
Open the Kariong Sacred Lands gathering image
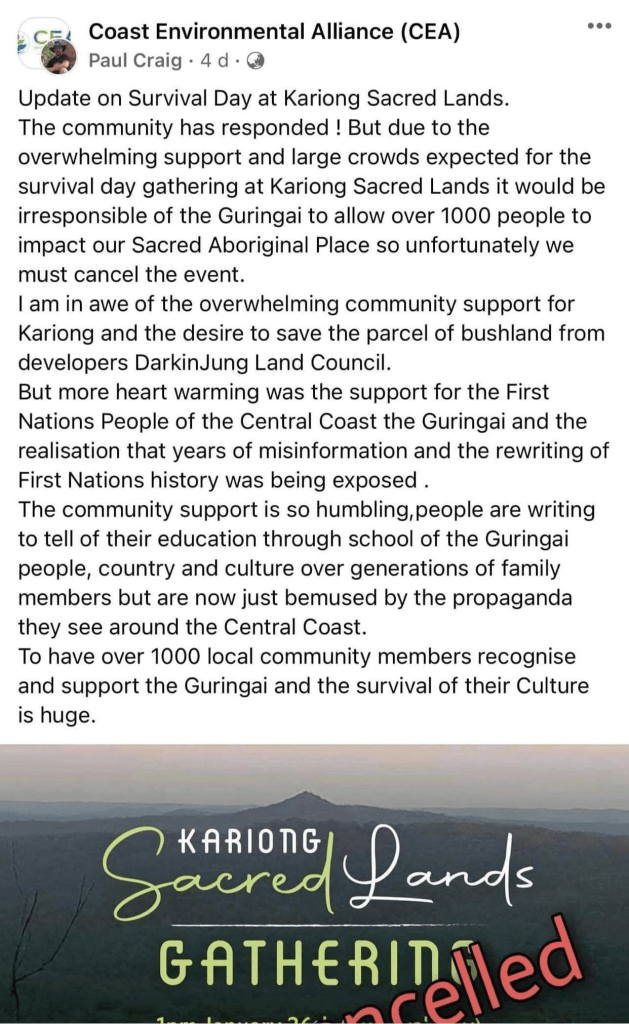[314, 883]
